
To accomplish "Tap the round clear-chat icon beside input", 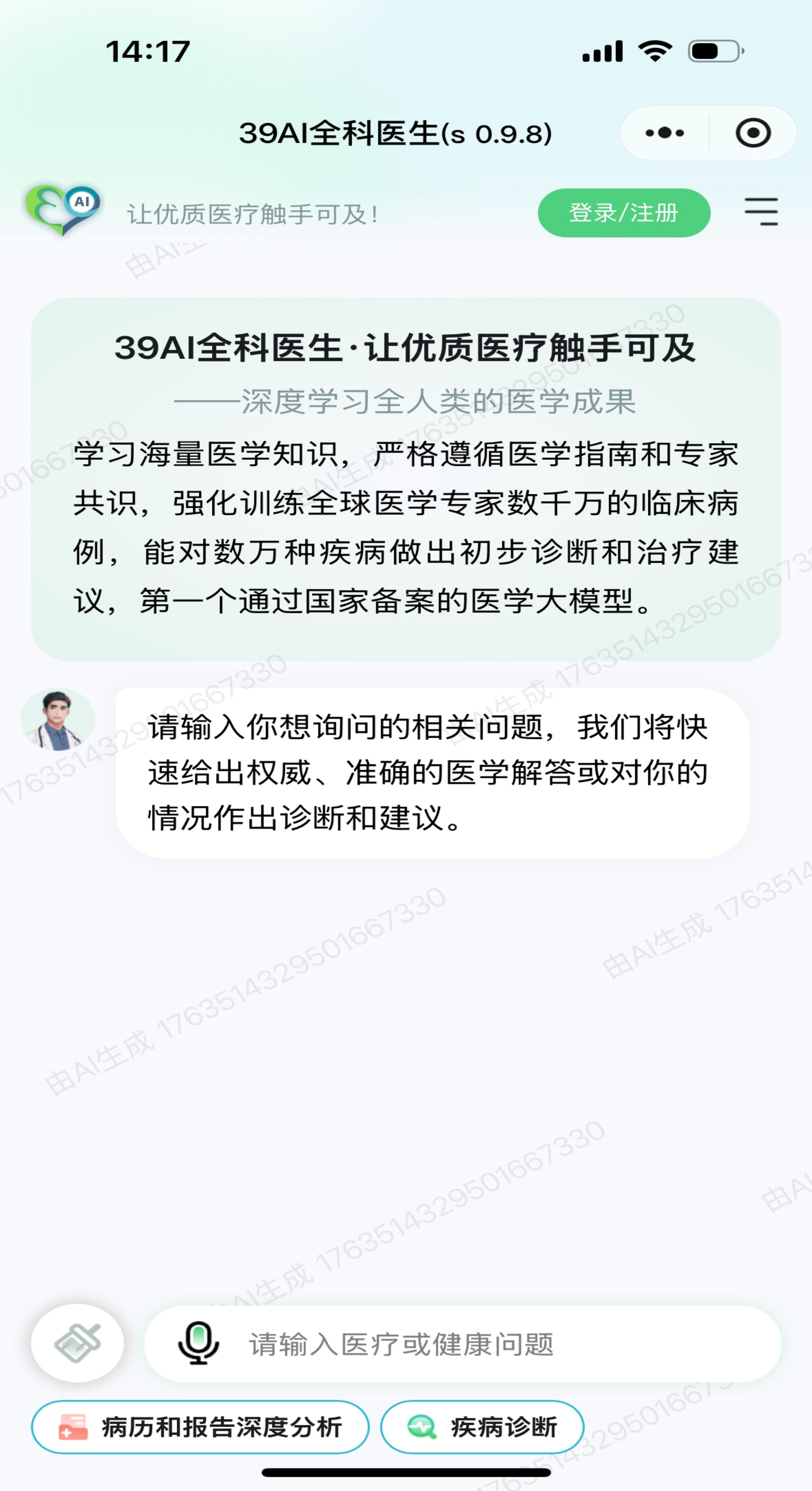I will 77,1343.
